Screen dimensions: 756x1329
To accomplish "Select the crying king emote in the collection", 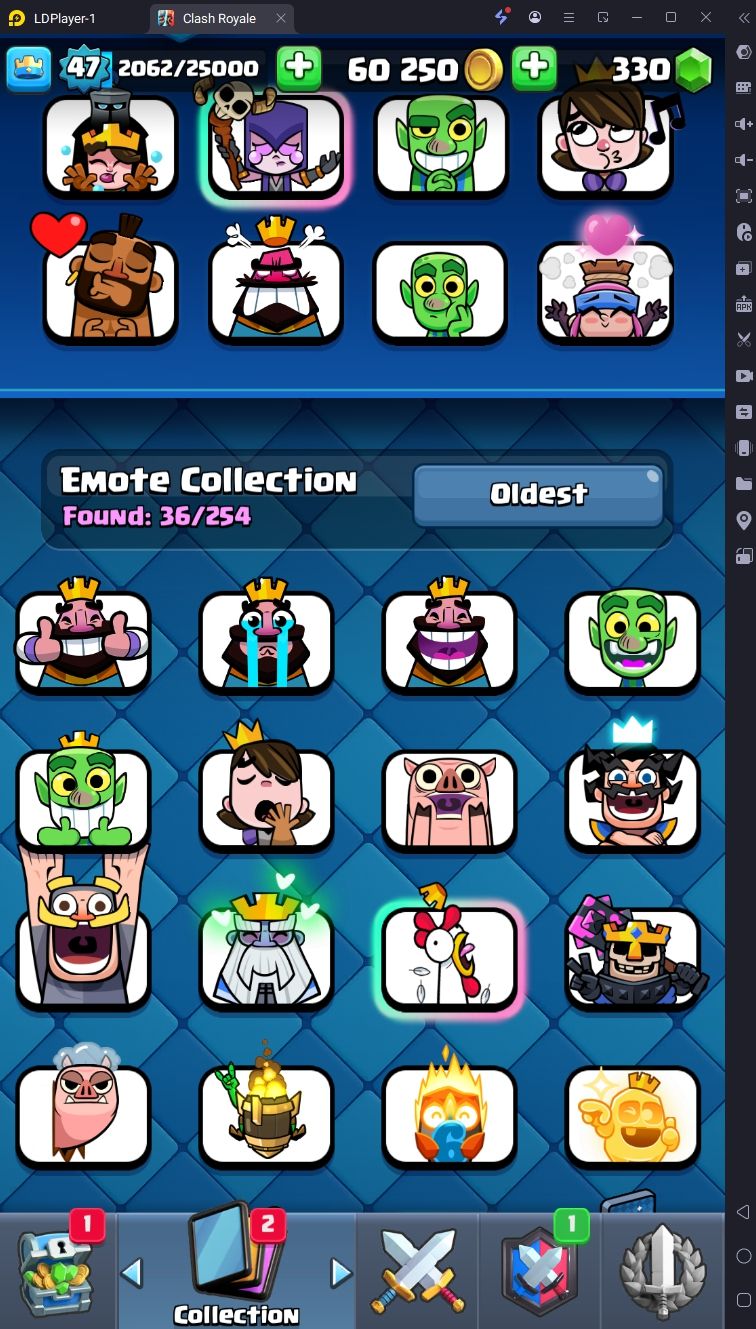I will click(266, 640).
